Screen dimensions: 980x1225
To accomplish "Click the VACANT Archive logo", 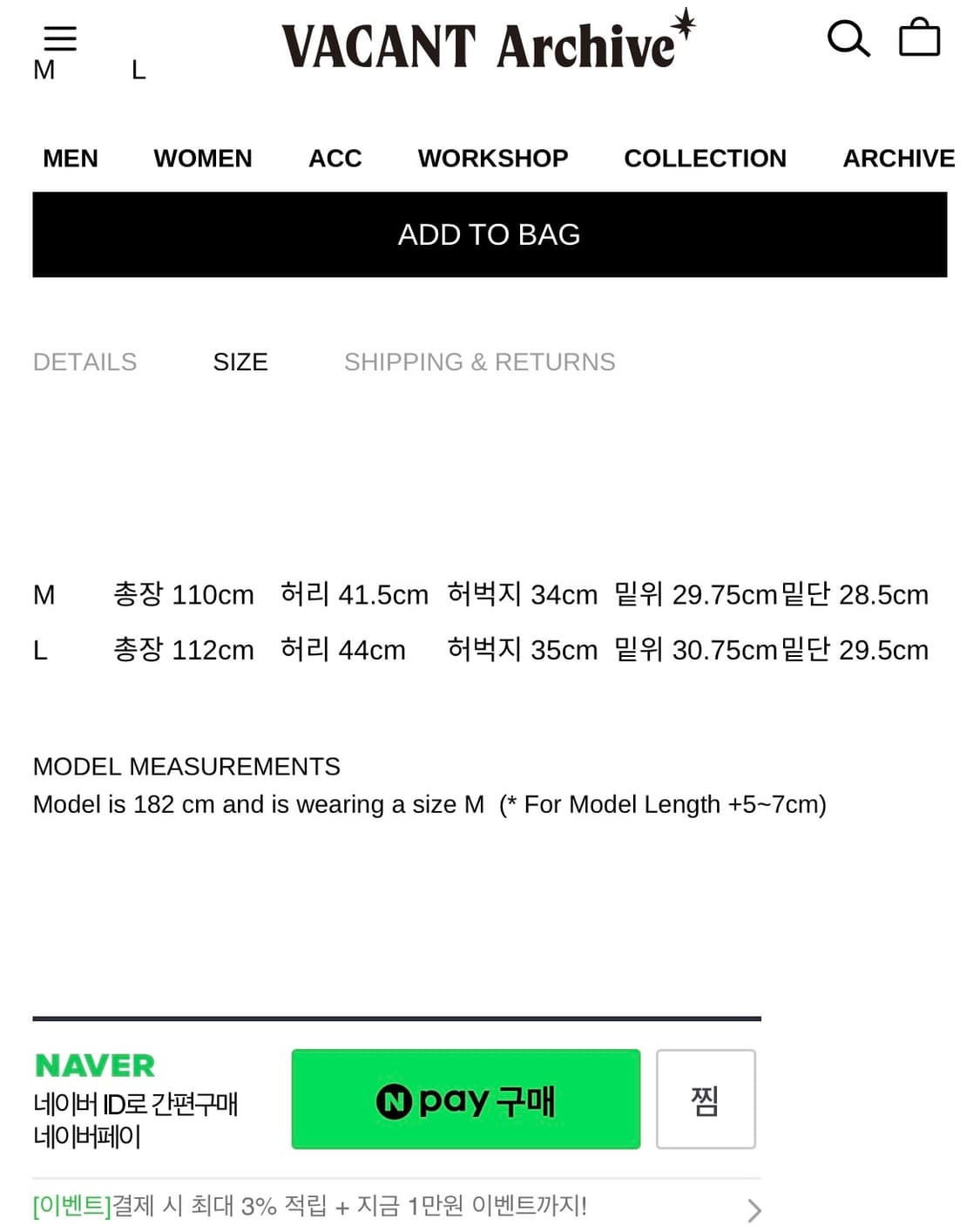I will (x=484, y=42).
